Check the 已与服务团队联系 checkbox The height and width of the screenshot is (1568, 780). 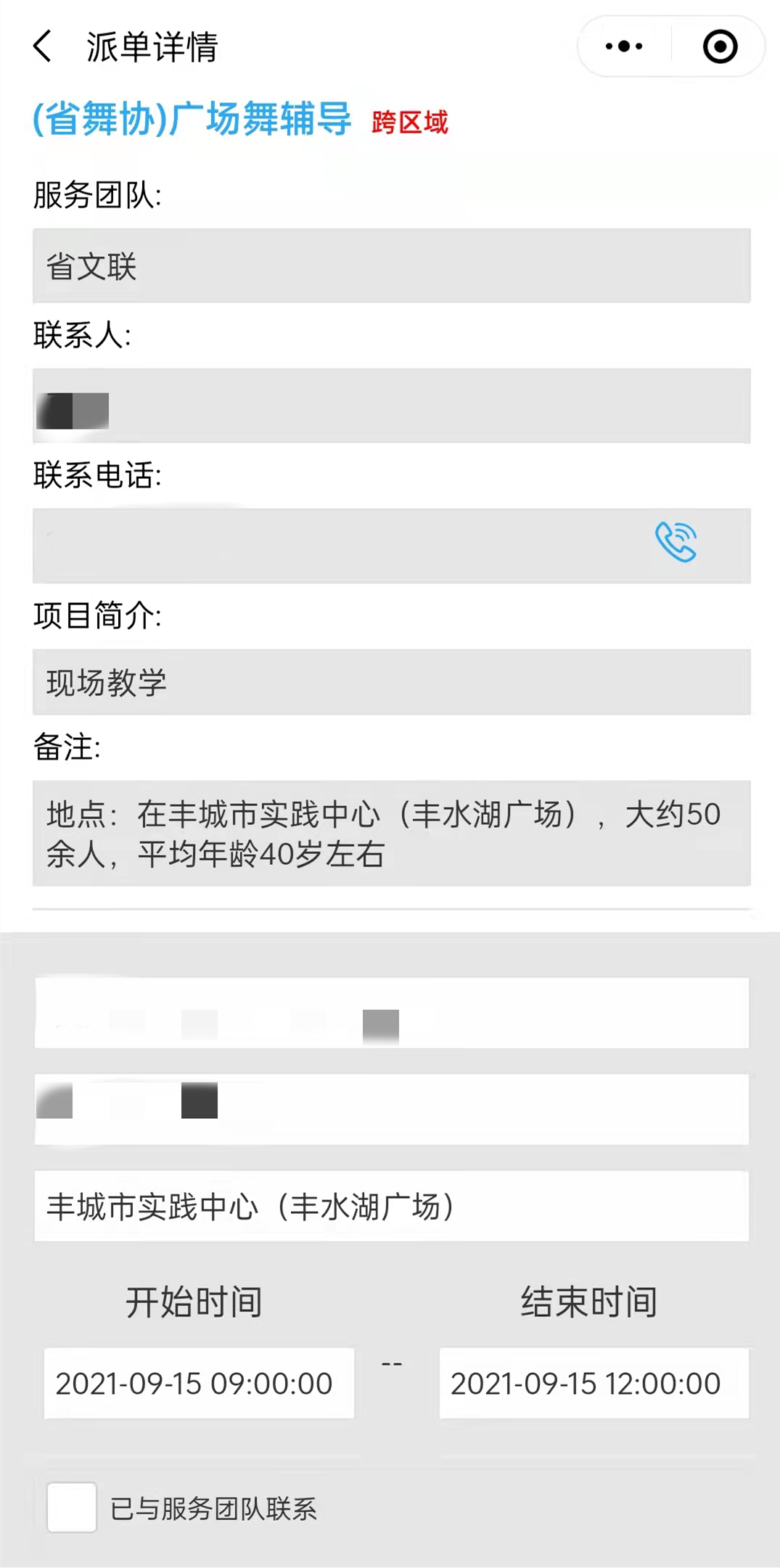pos(72,1507)
